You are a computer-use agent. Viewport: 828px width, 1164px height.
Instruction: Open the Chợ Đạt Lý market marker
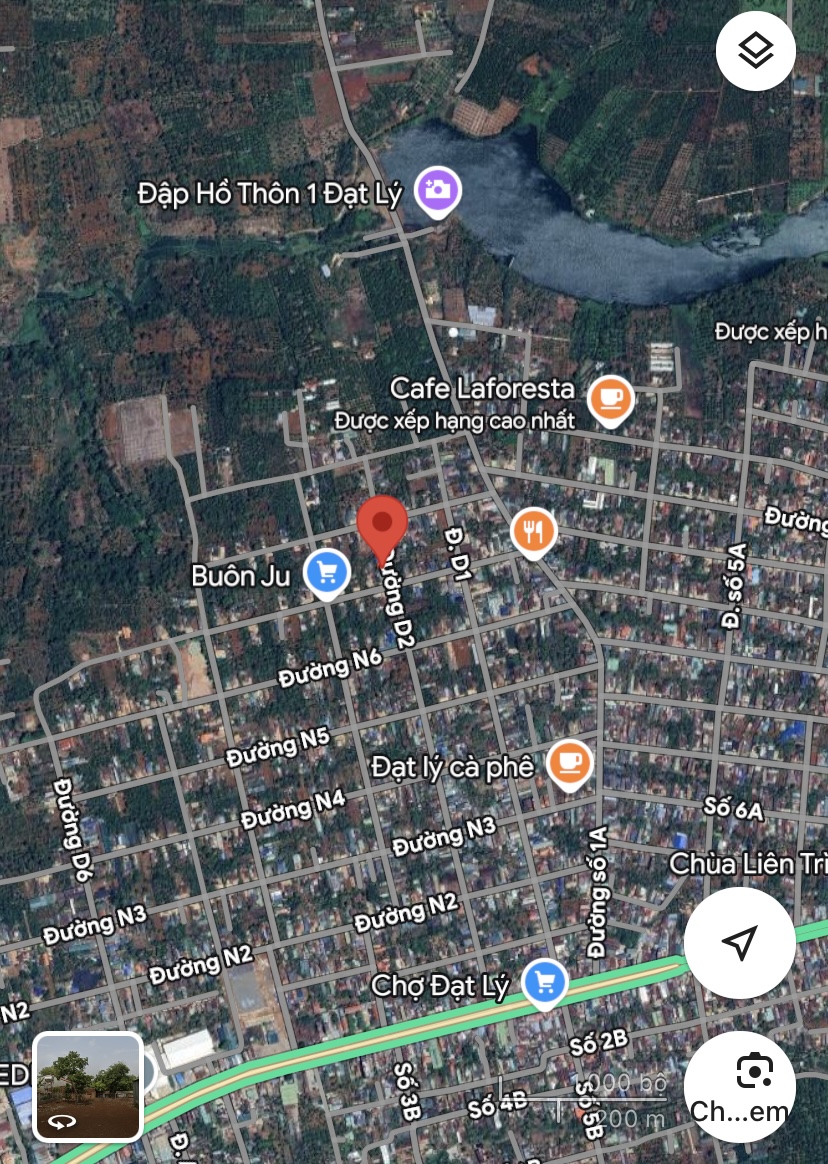(x=544, y=984)
